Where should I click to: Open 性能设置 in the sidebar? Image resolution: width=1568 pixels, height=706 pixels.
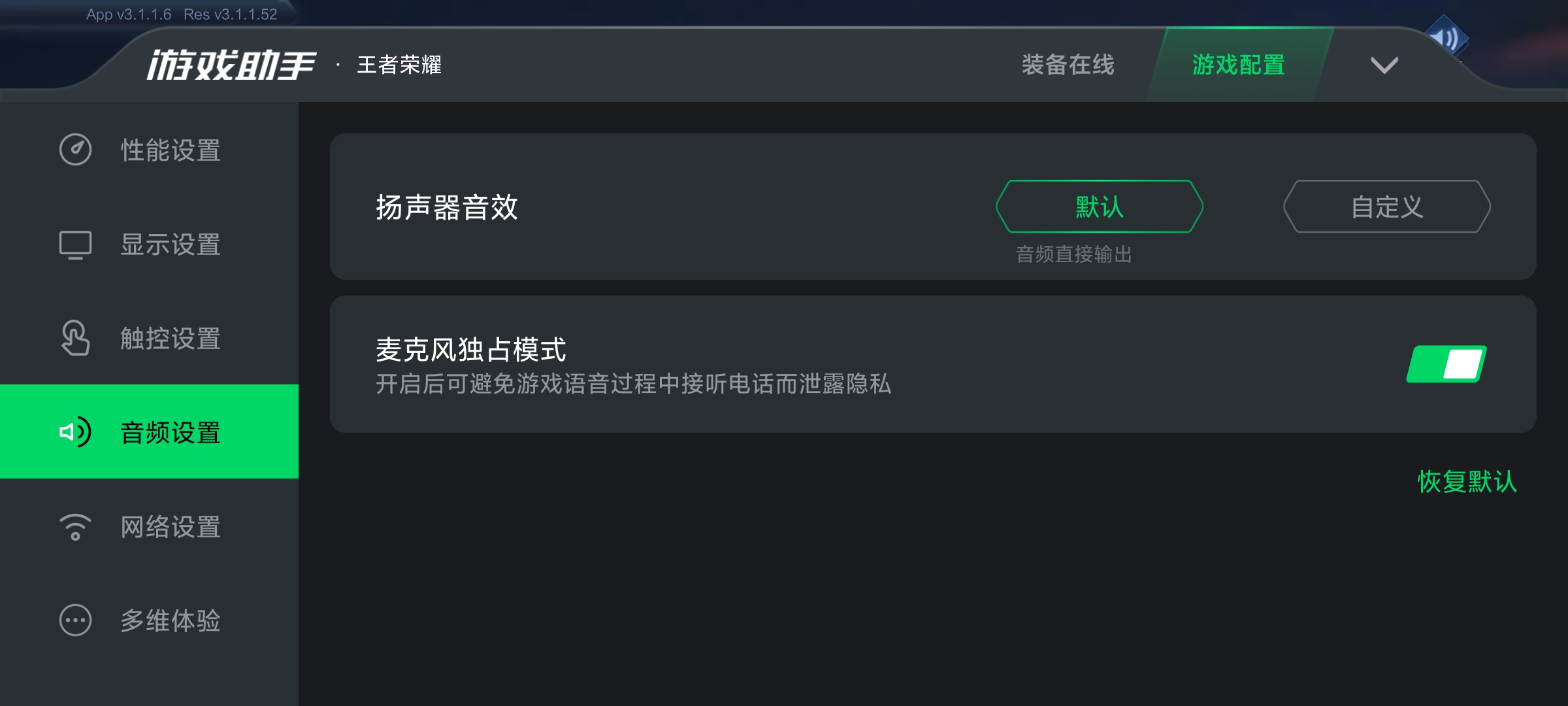click(x=149, y=150)
